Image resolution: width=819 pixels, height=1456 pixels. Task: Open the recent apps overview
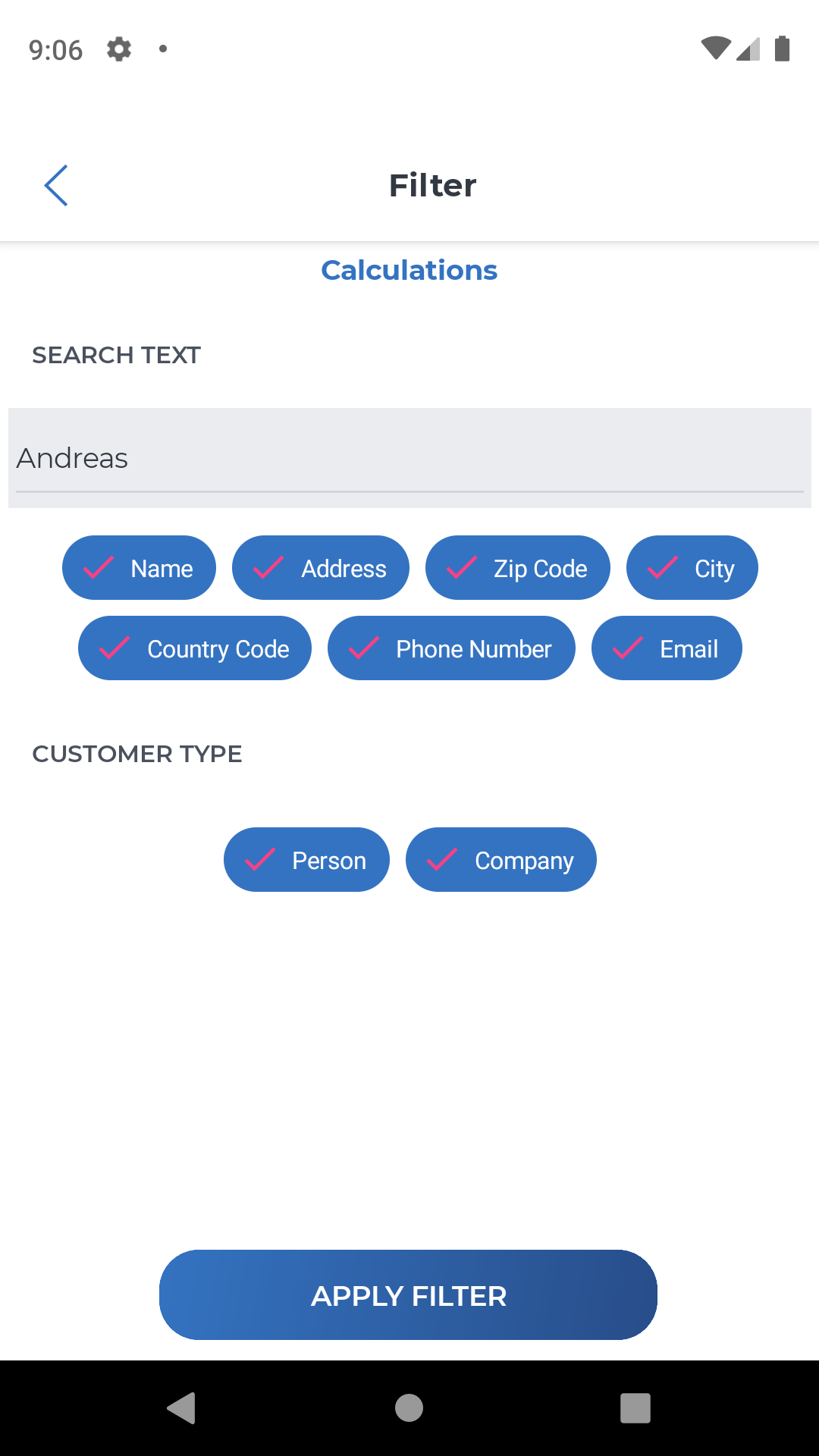point(635,1408)
